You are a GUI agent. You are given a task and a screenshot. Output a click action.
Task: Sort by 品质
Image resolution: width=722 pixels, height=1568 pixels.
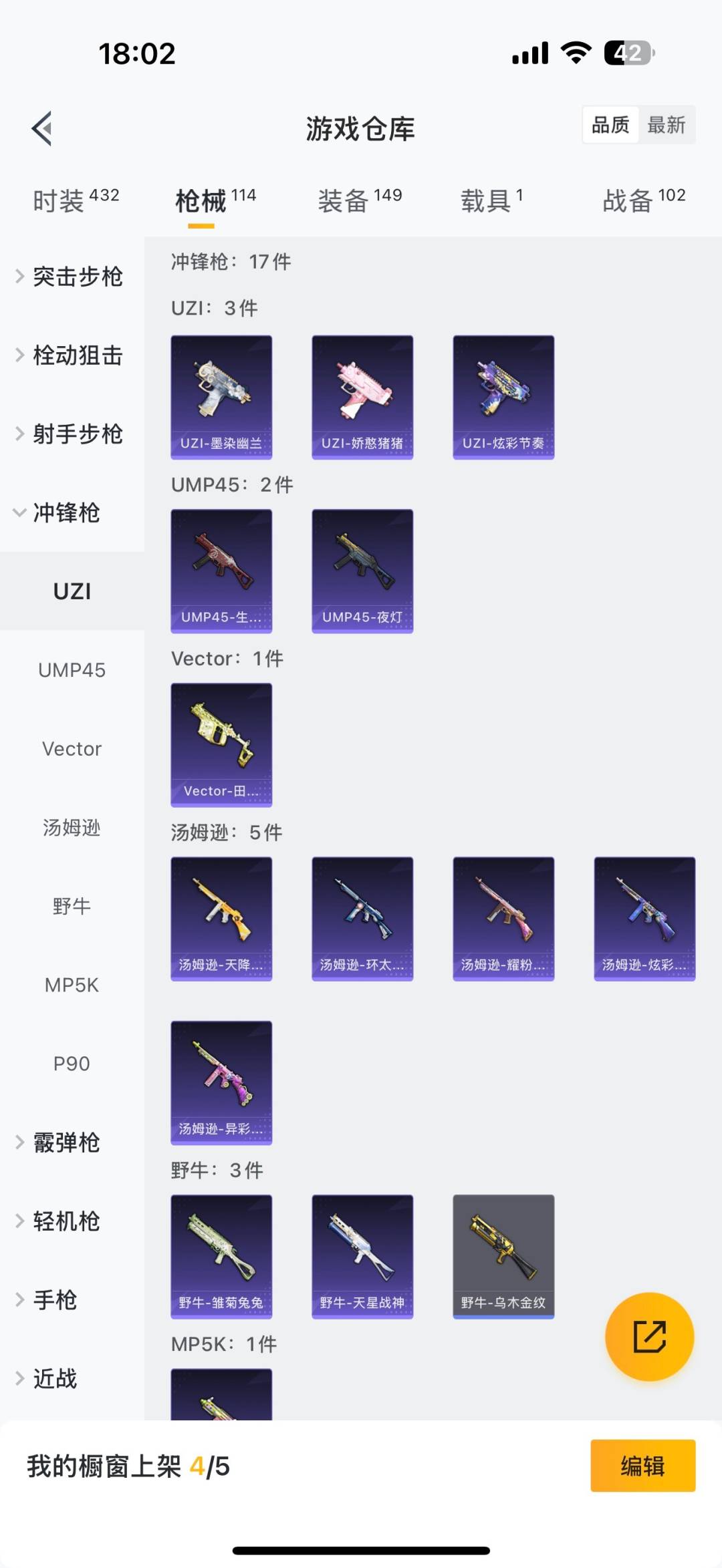[x=610, y=125]
